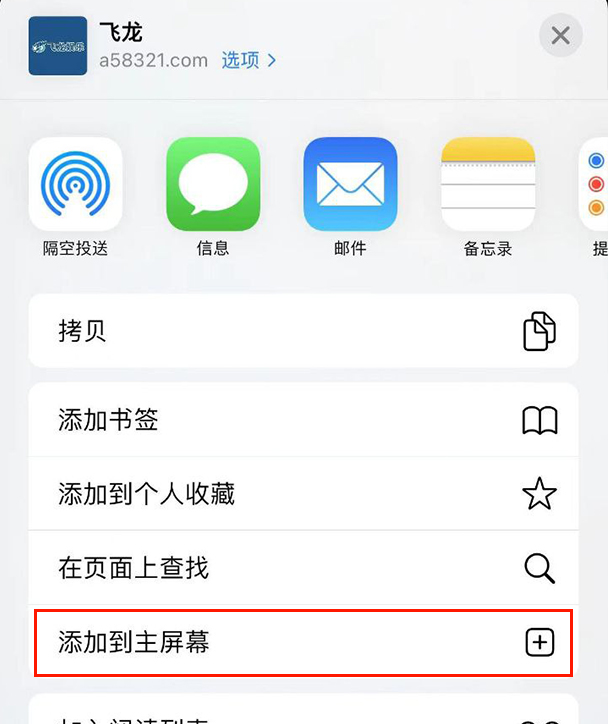Save to 备忘录 Notes app

click(488, 185)
